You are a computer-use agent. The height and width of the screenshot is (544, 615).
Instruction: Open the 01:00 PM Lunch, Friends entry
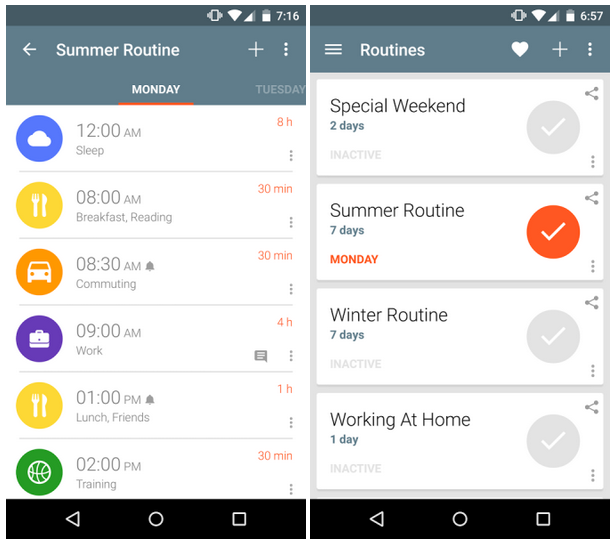(150, 405)
